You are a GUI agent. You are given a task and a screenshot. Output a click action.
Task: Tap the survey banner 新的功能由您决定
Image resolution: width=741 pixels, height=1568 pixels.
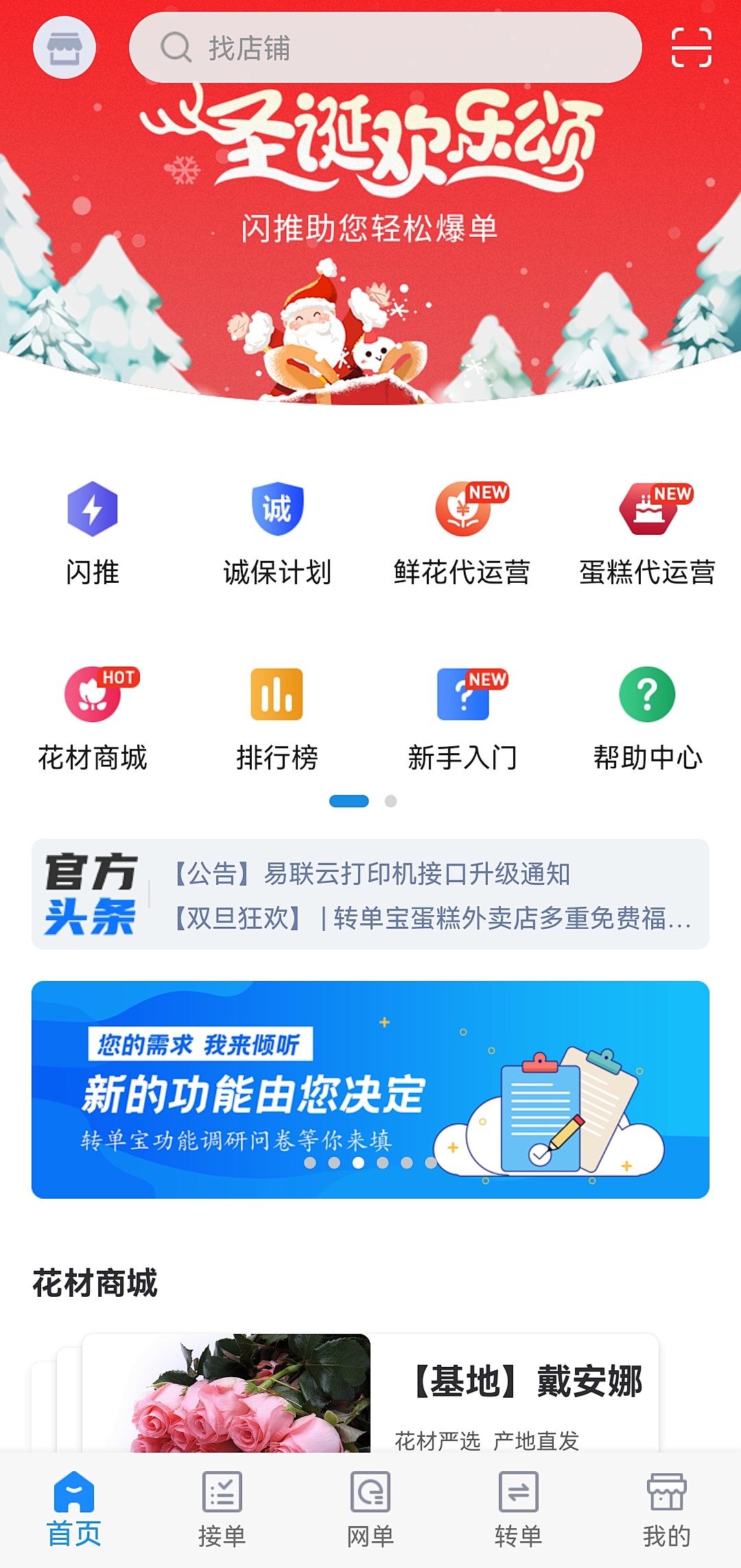(x=370, y=1071)
